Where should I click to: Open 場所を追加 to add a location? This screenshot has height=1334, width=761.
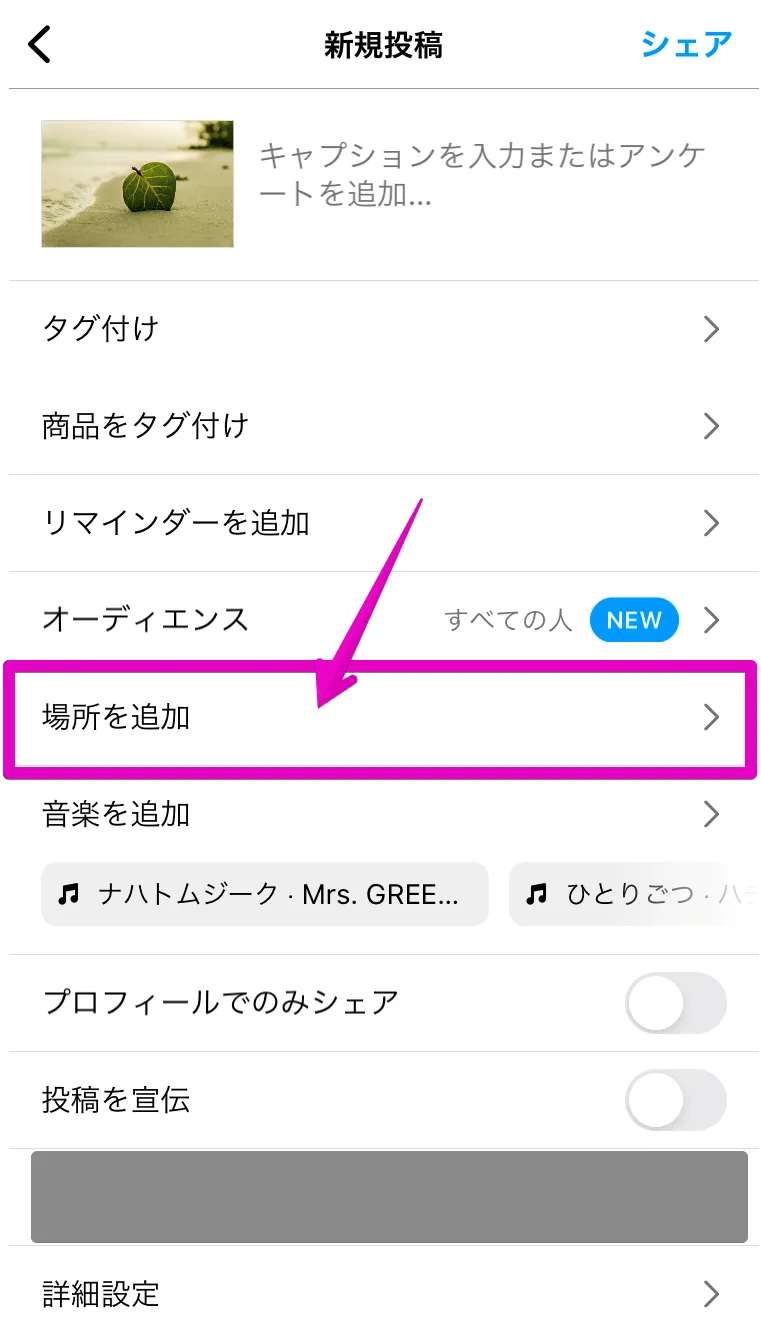pos(380,718)
